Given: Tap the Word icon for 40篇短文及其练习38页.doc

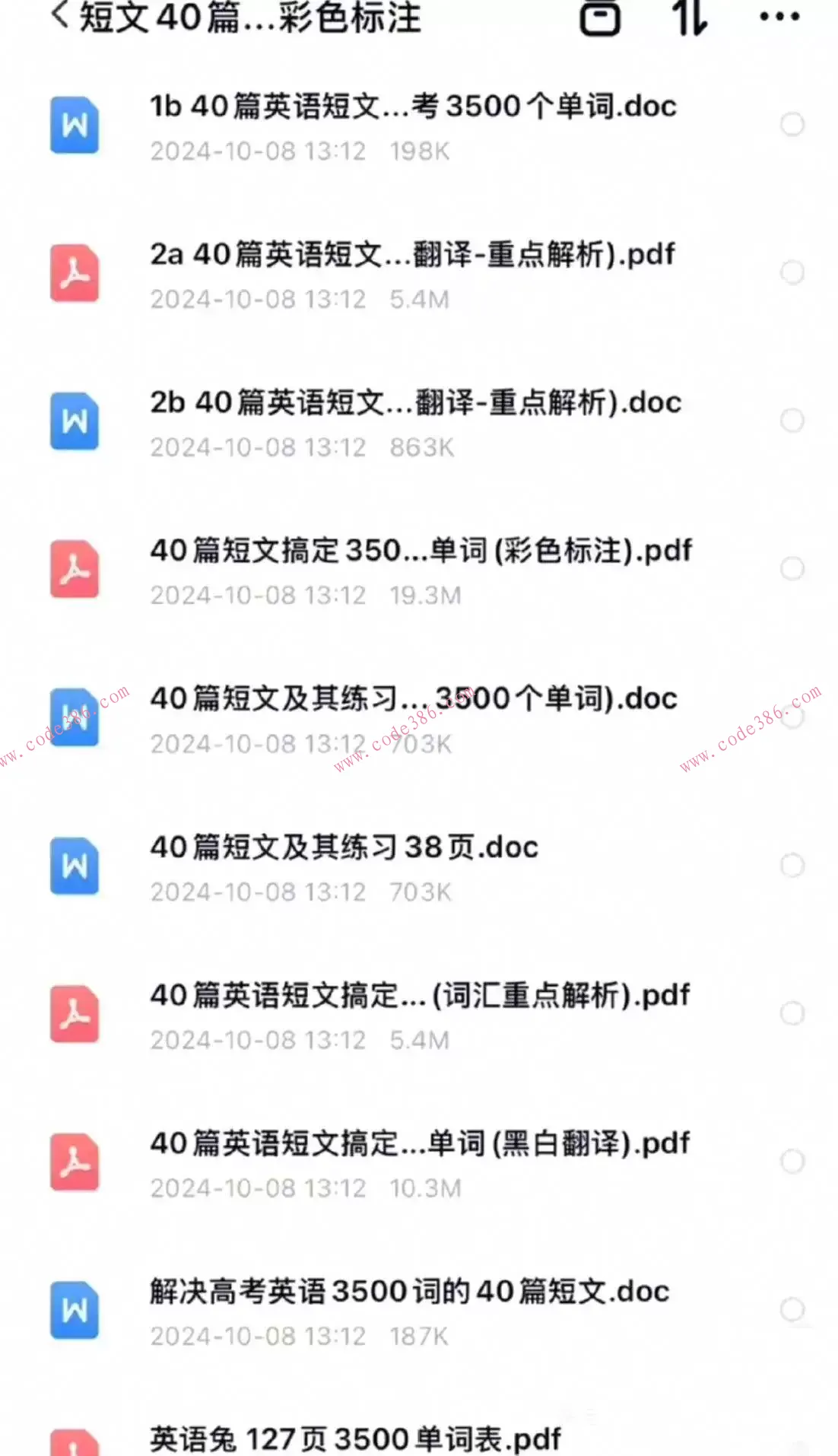Looking at the screenshot, I should 74,866.
